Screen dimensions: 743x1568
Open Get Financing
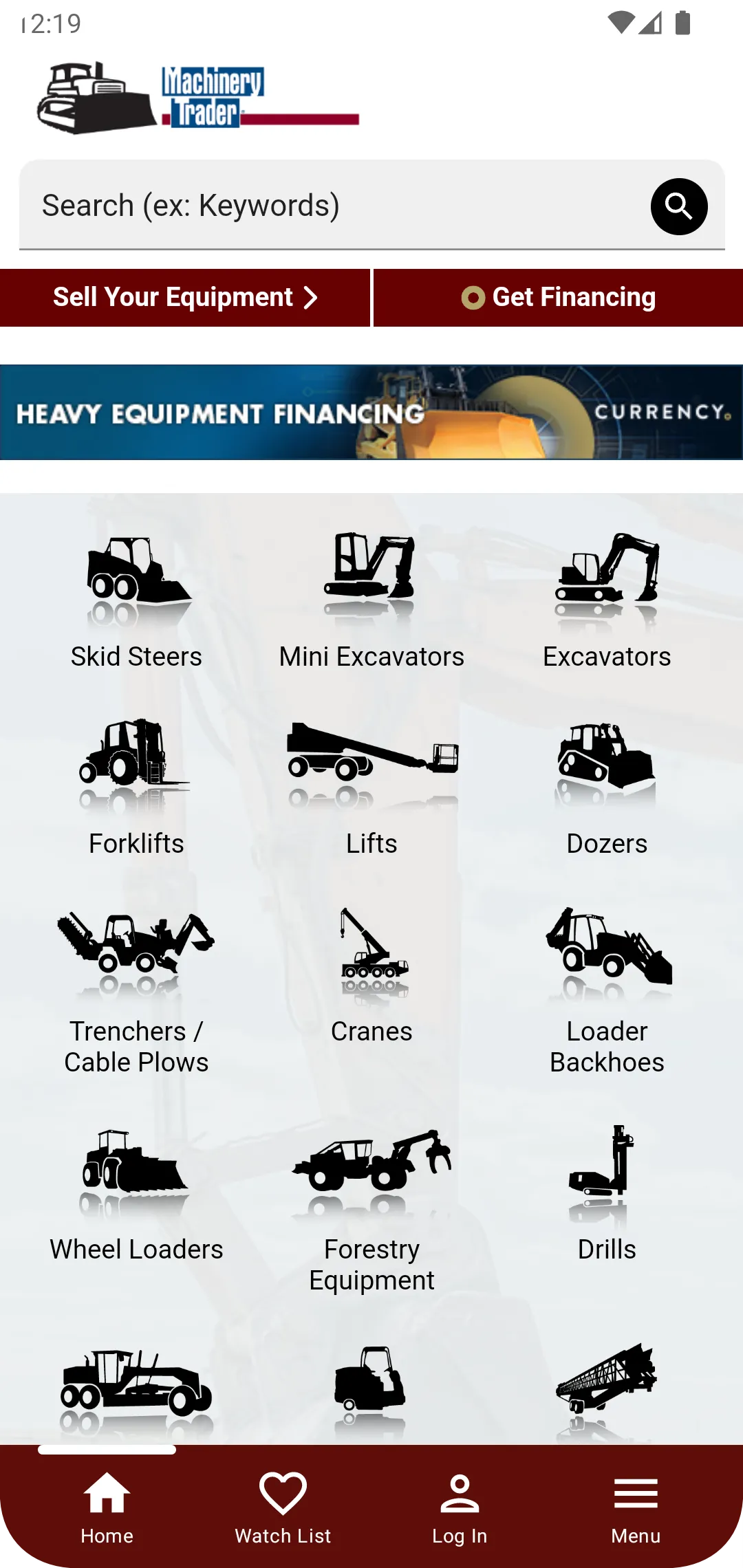coord(558,298)
